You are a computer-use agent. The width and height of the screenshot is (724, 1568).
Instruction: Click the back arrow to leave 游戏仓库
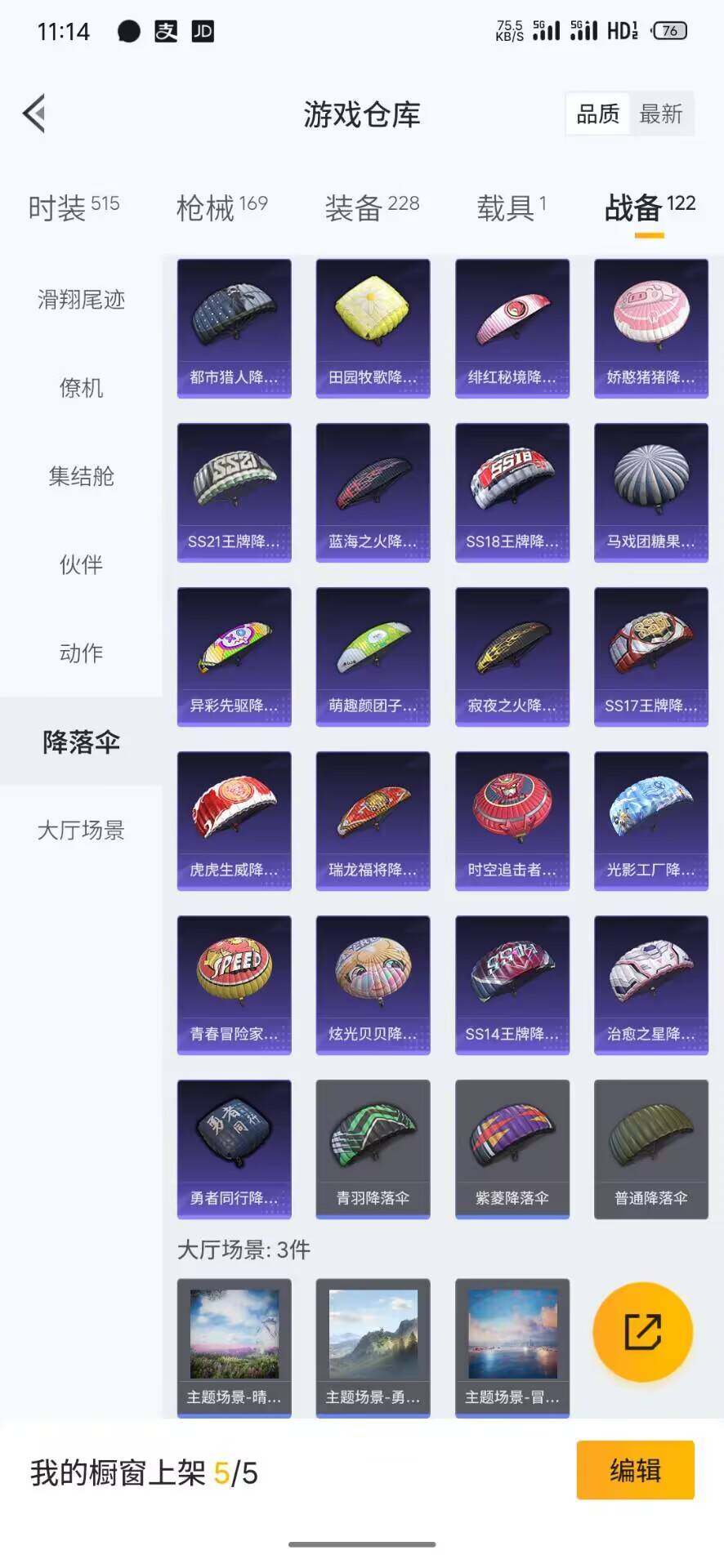click(x=34, y=114)
